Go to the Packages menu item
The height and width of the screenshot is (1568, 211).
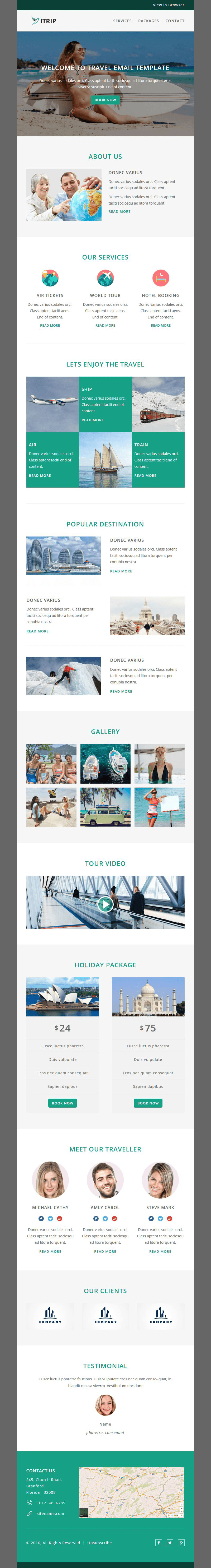148,21
